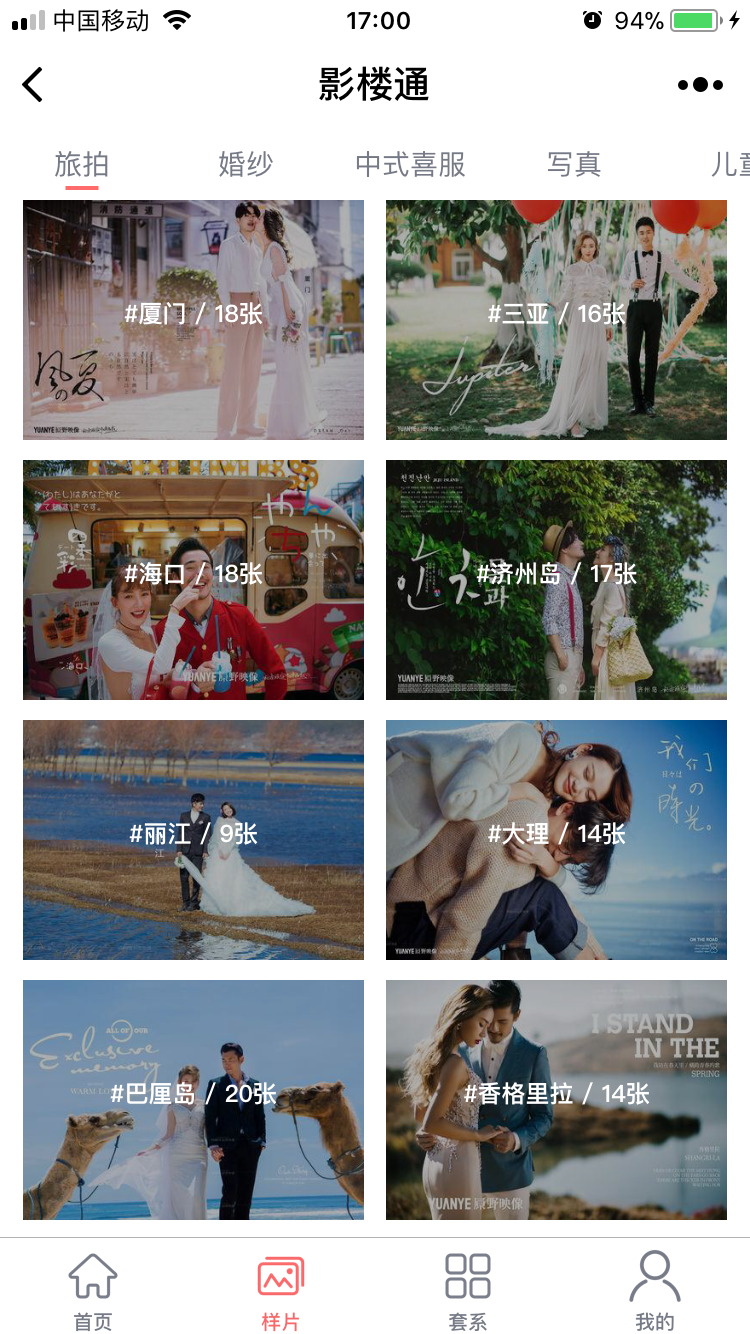Screen dimensions: 750x1334
Task: Select the 旅拍 category tab
Action: (82, 165)
